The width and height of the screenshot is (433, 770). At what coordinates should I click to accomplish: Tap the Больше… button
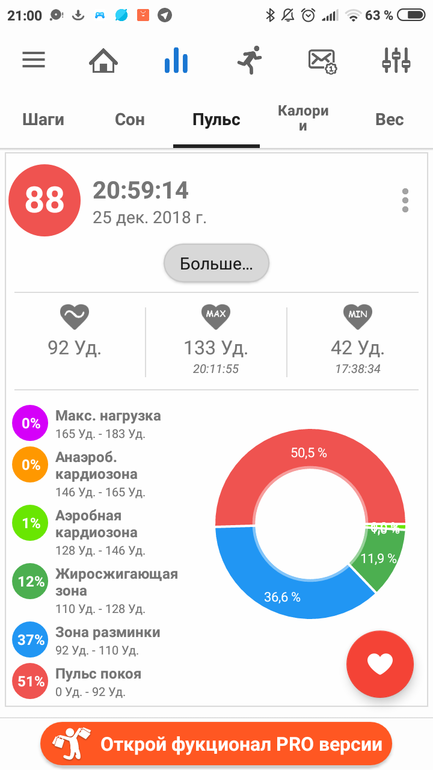[216, 264]
